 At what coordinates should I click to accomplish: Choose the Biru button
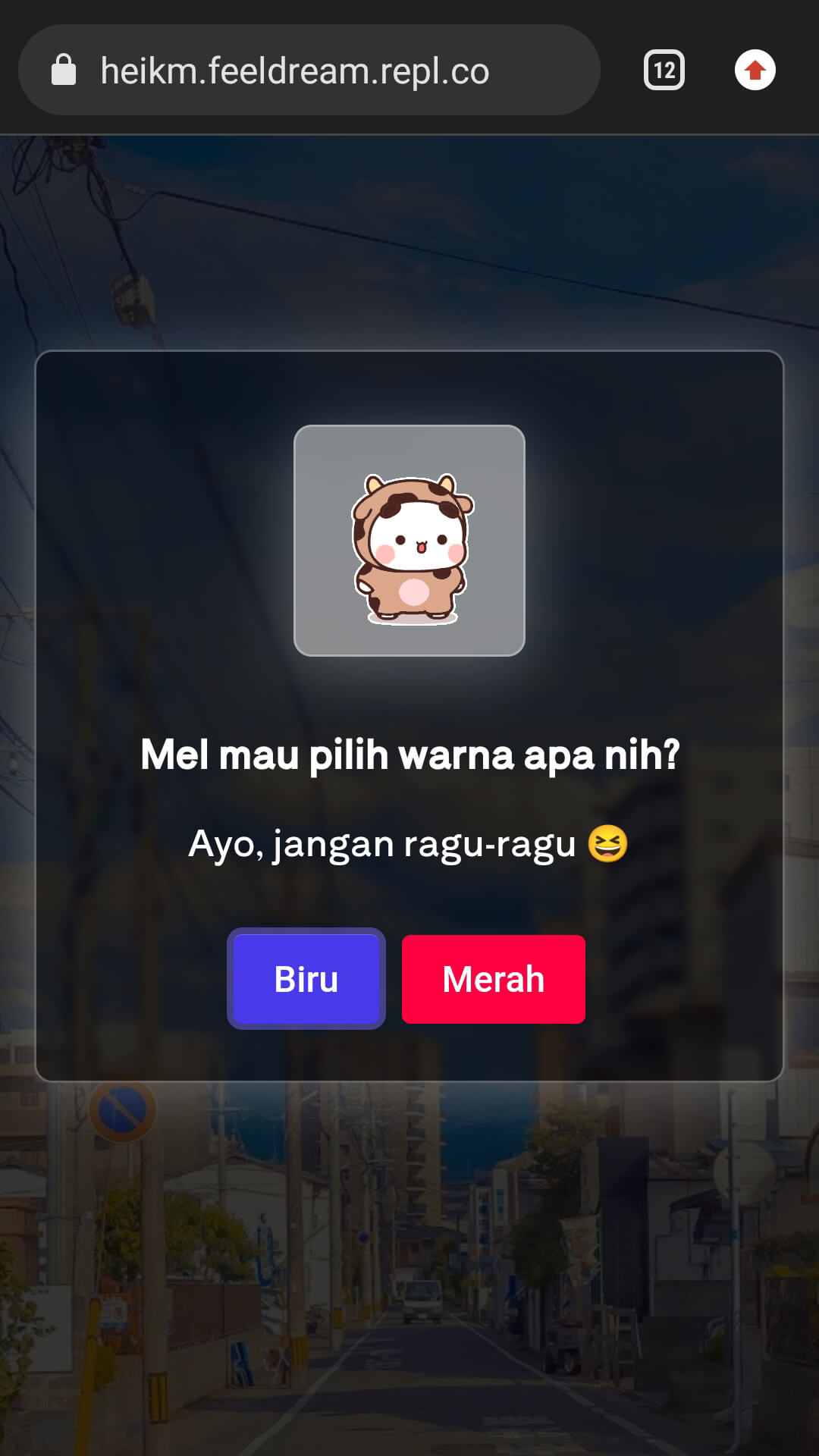point(306,978)
